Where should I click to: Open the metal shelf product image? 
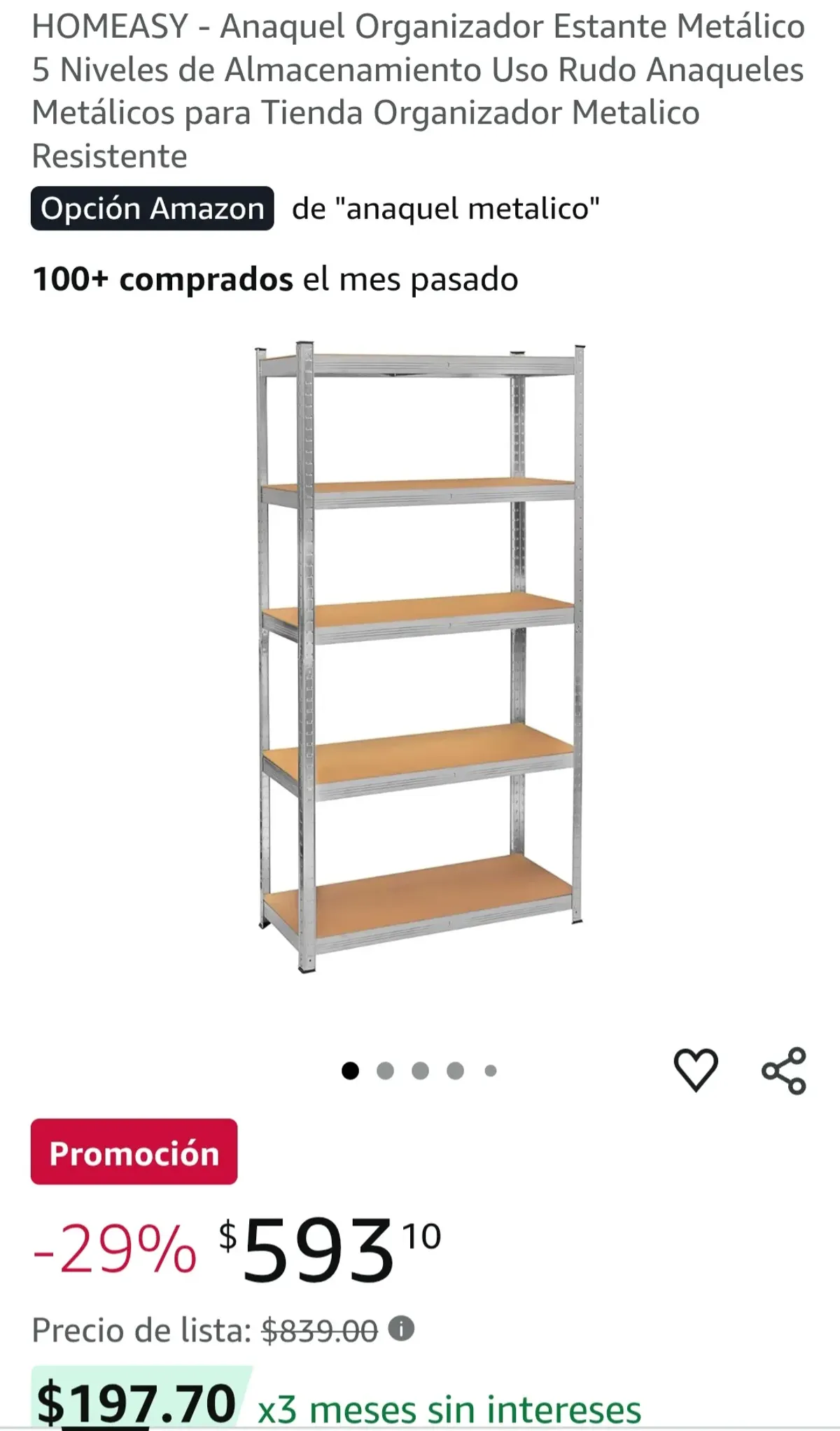(x=420, y=658)
